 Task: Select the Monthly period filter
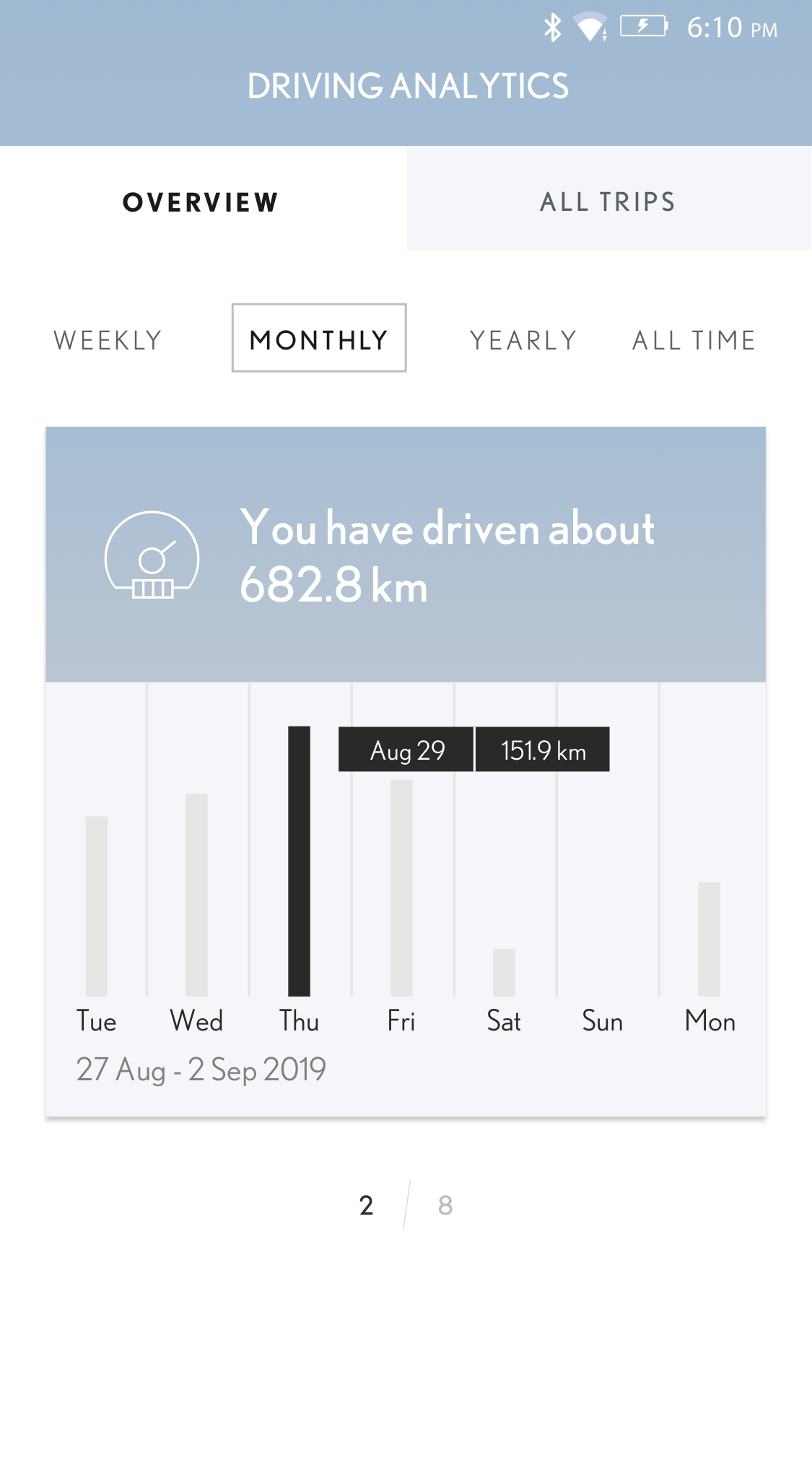[x=319, y=339]
